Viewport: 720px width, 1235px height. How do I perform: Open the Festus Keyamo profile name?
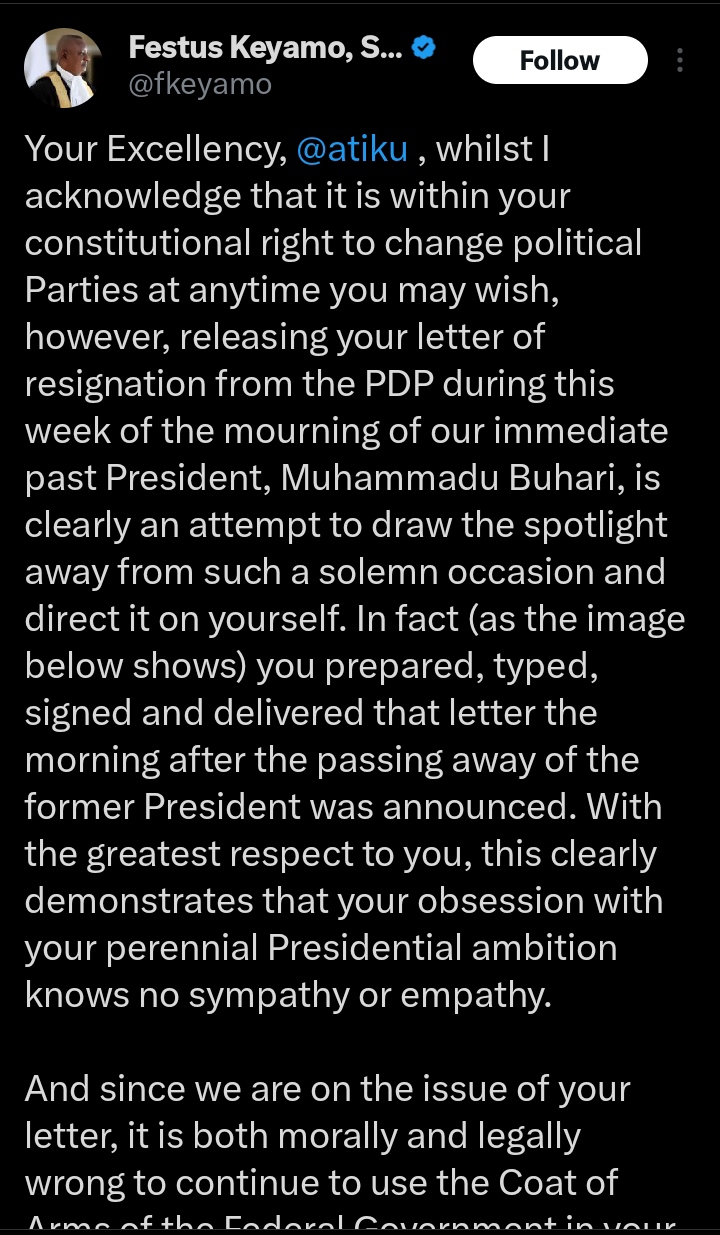coord(265,47)
